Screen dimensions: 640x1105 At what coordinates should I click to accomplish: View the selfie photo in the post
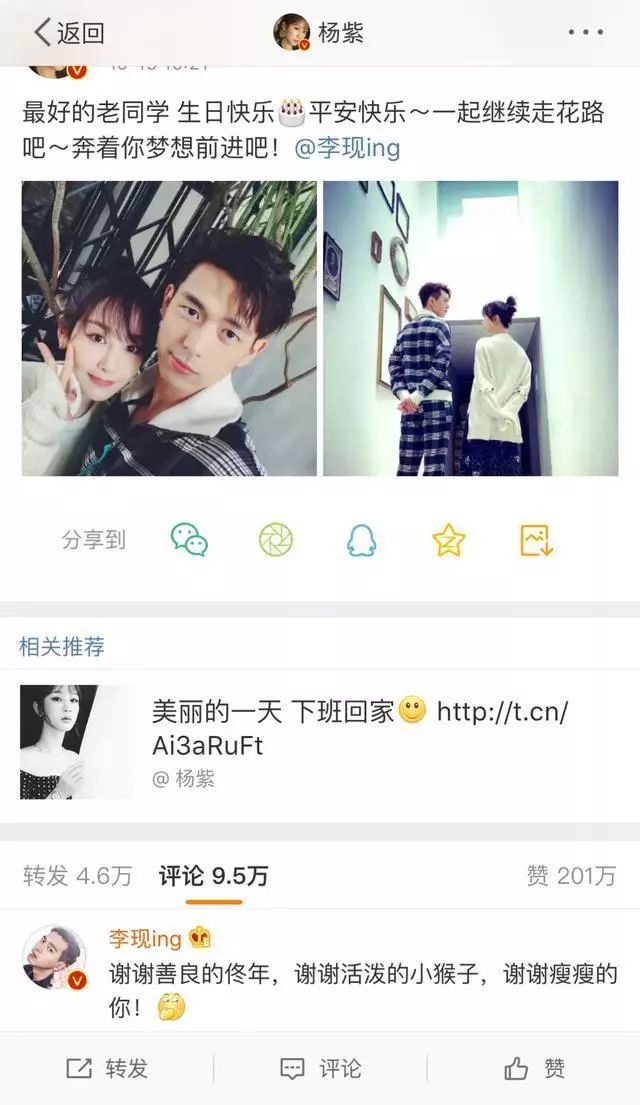tap(169, 328)
